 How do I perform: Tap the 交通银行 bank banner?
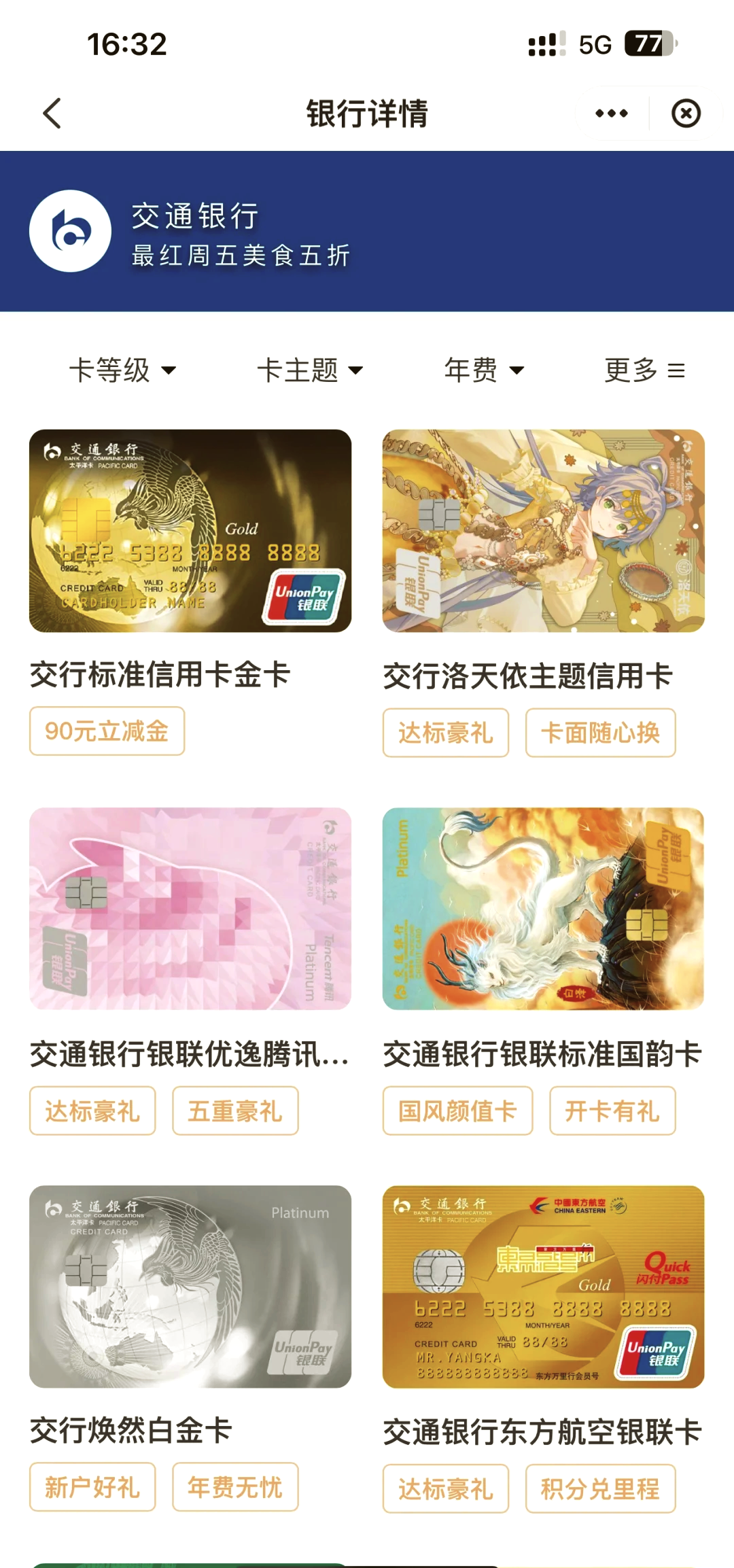pyautogui.click(x=367, y=232)
